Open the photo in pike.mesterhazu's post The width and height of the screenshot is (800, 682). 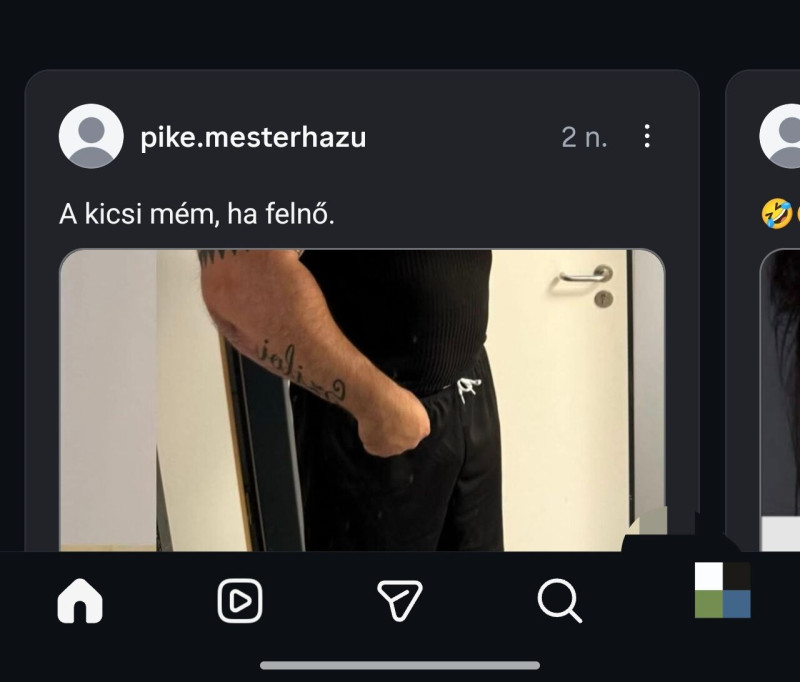click(x=362, y=400)
